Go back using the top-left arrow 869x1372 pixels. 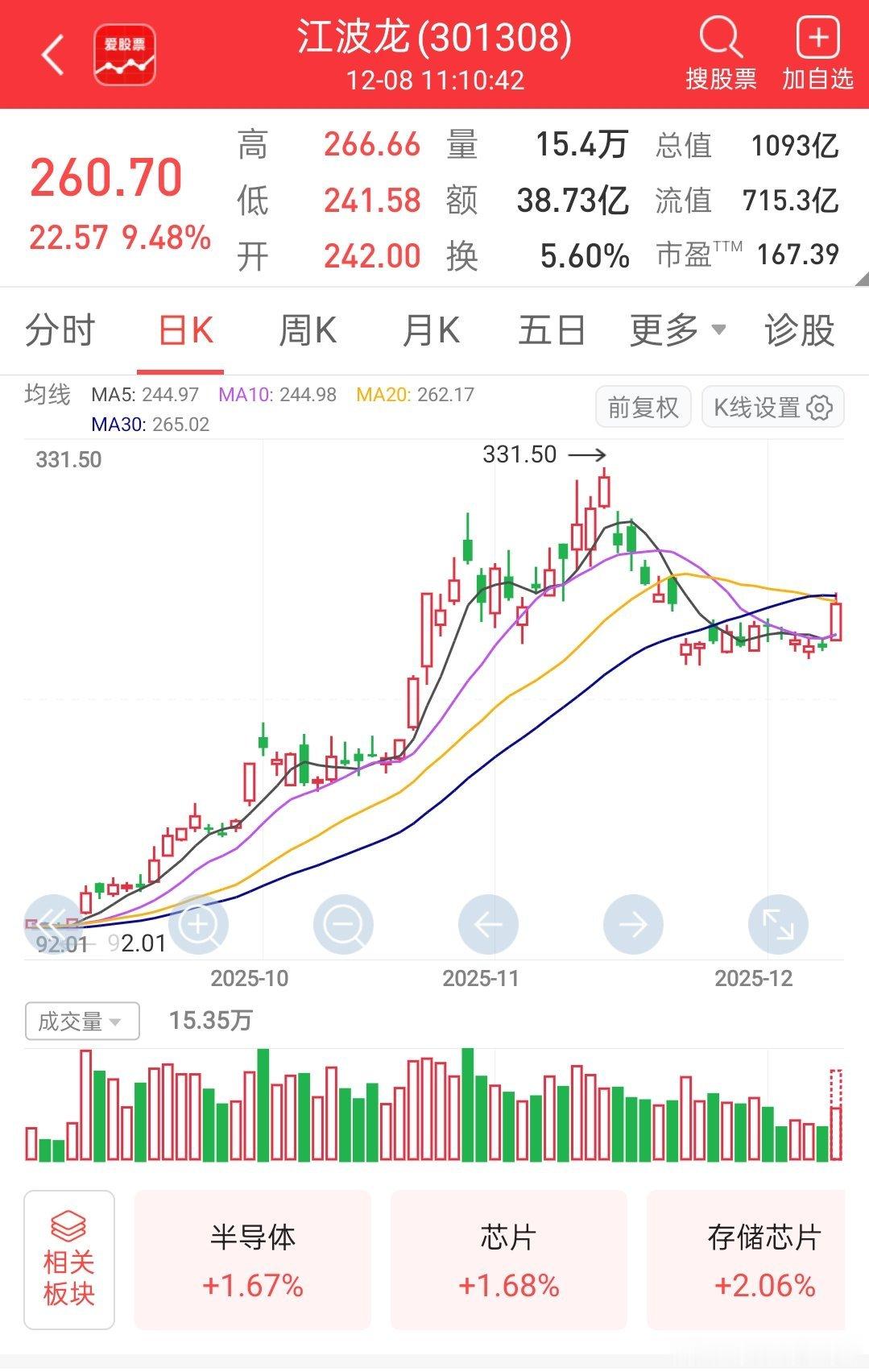[52, 56]
